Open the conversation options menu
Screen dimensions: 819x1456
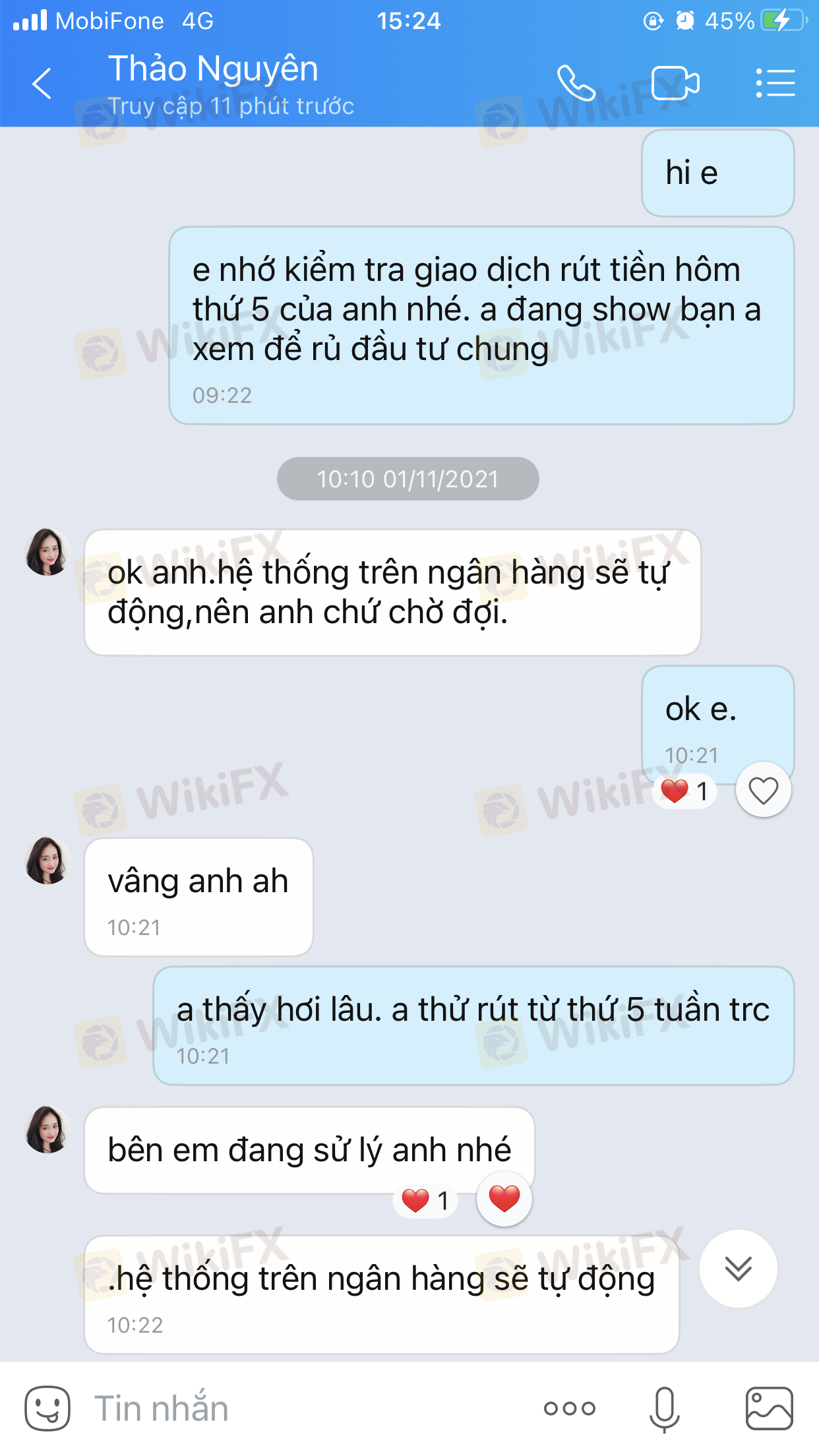coord(775,84)
